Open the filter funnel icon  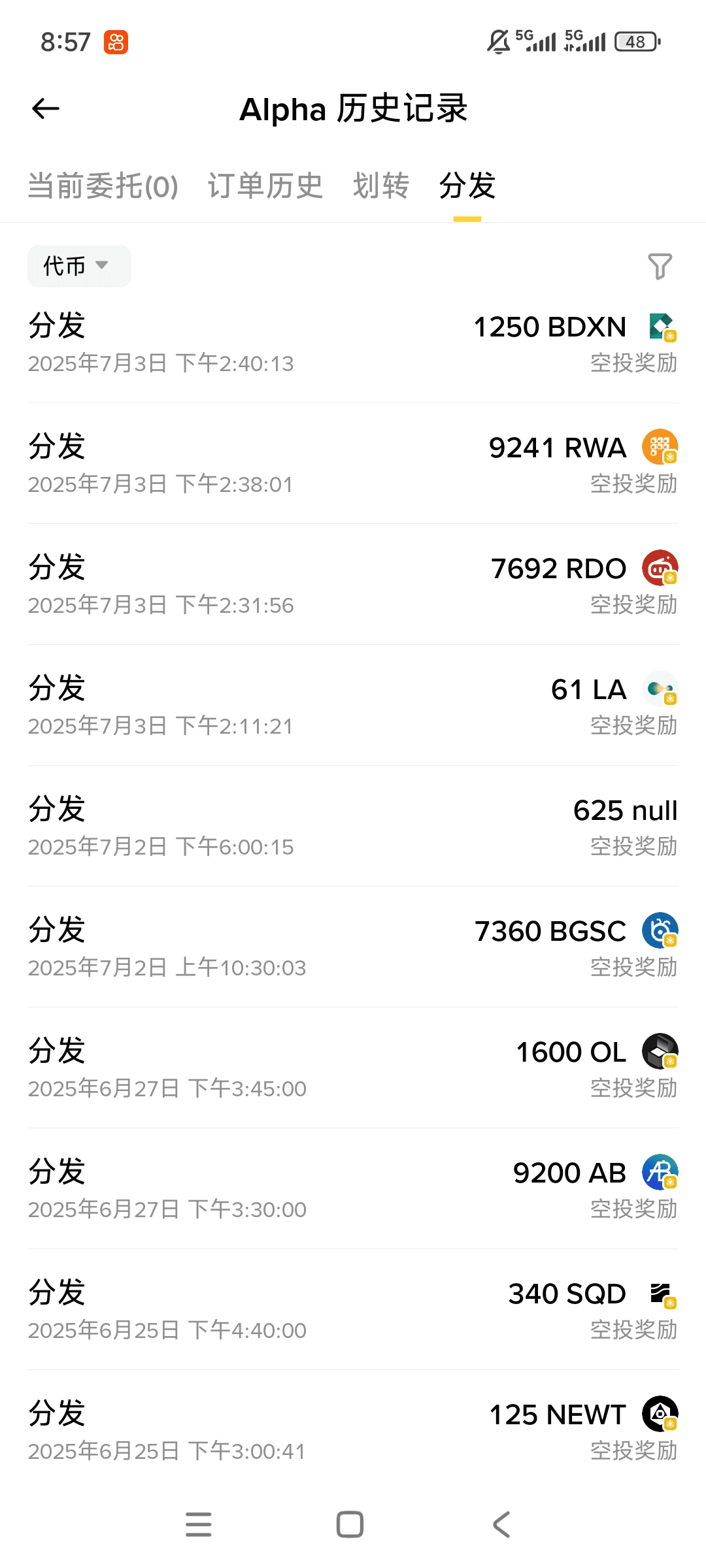(660, 266)
